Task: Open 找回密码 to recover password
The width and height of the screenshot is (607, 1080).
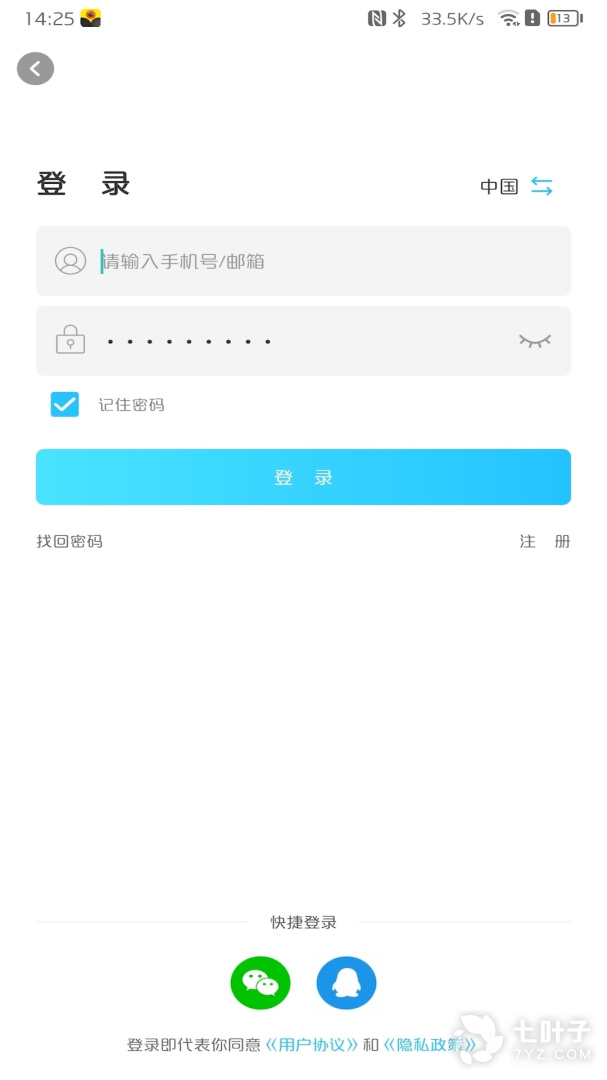Action: tap(70, 541)
